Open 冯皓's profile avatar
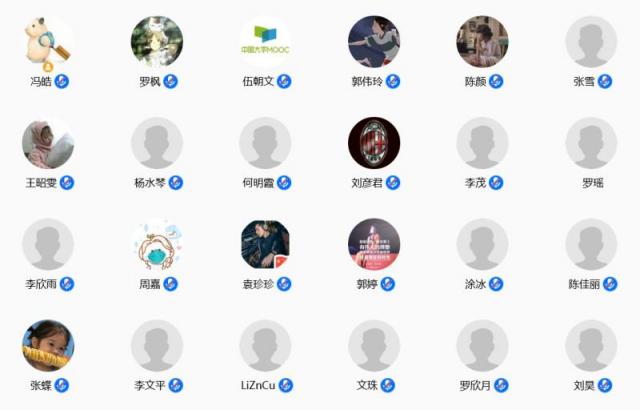Image resolution: width=640 pixels, height=410 pixels. [48, 41]
